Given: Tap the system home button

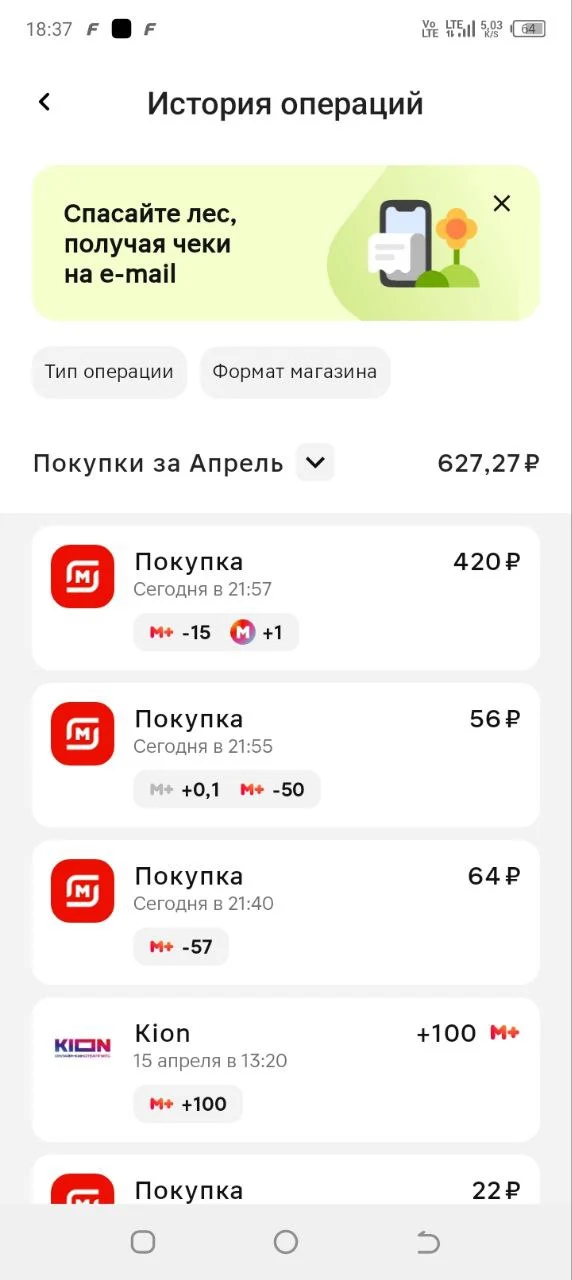Looking at the screenshot, I should pos(286,1242).
